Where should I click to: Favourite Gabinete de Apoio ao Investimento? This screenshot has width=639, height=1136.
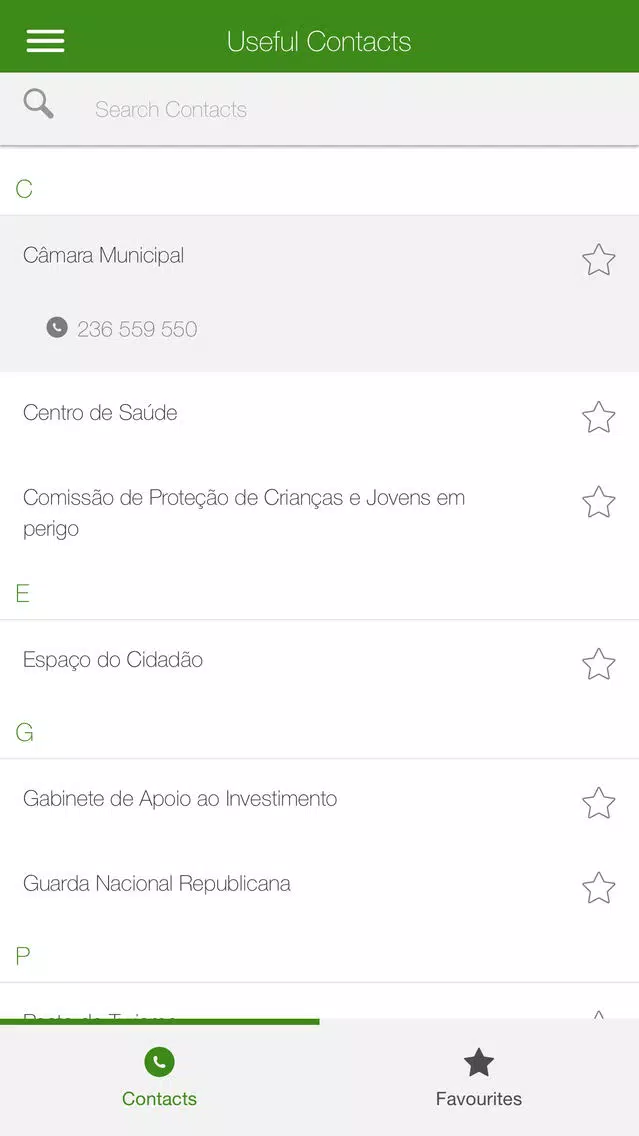click(x=598, y=803)
